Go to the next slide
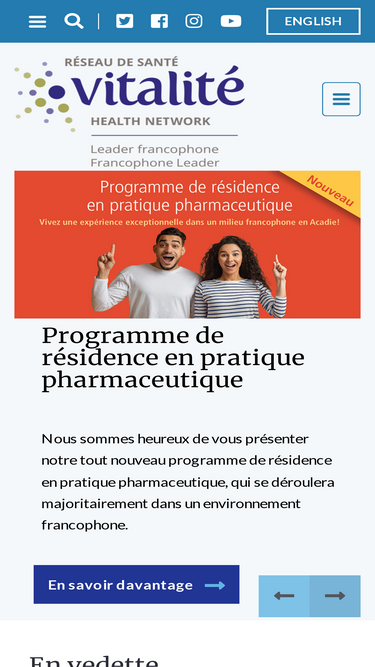The height and width of the screenshot is (667, 375). pyautogui.click(x=335, y=596)
